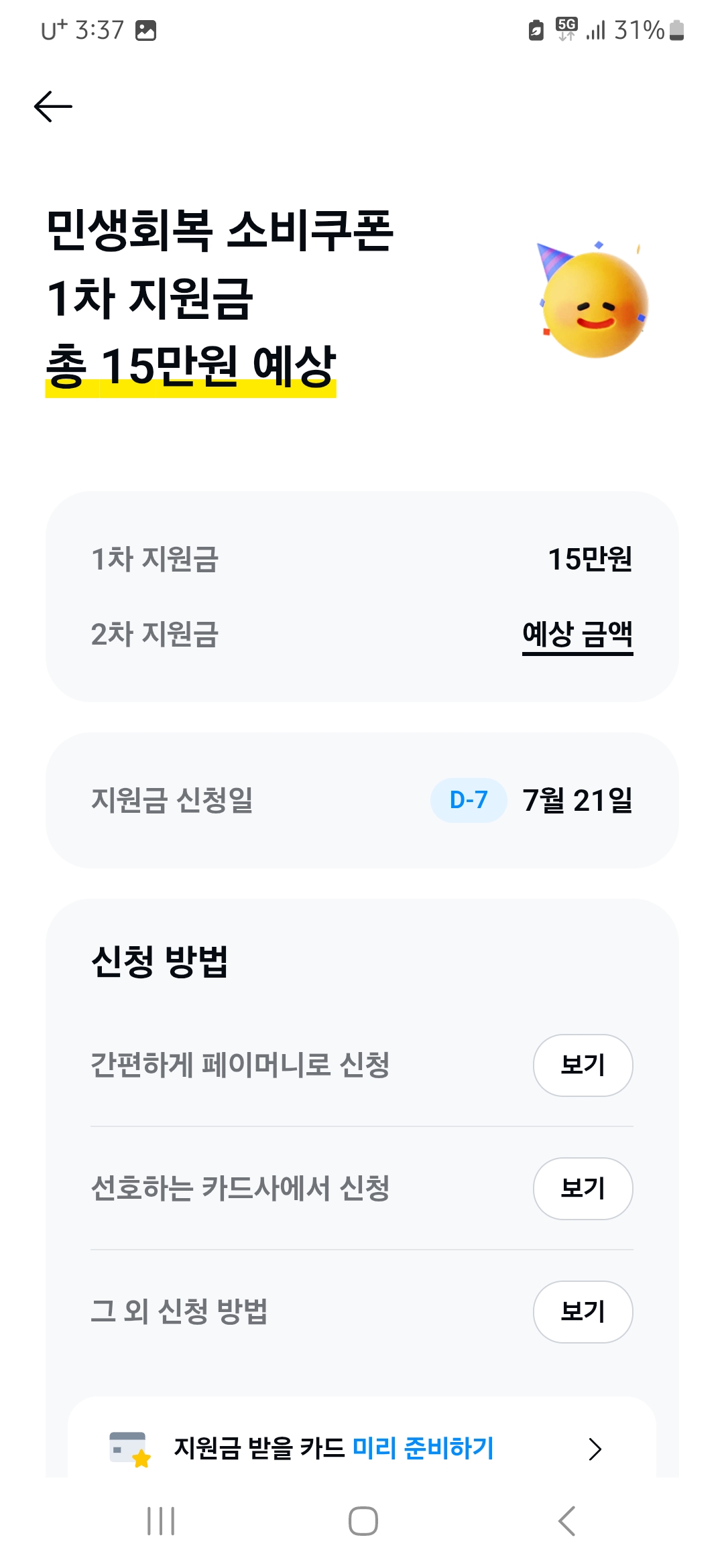Tap 보기 next to 선호하는 카드사에서 신청
Screen dimensions: 724x1568
click(583, 1188)
